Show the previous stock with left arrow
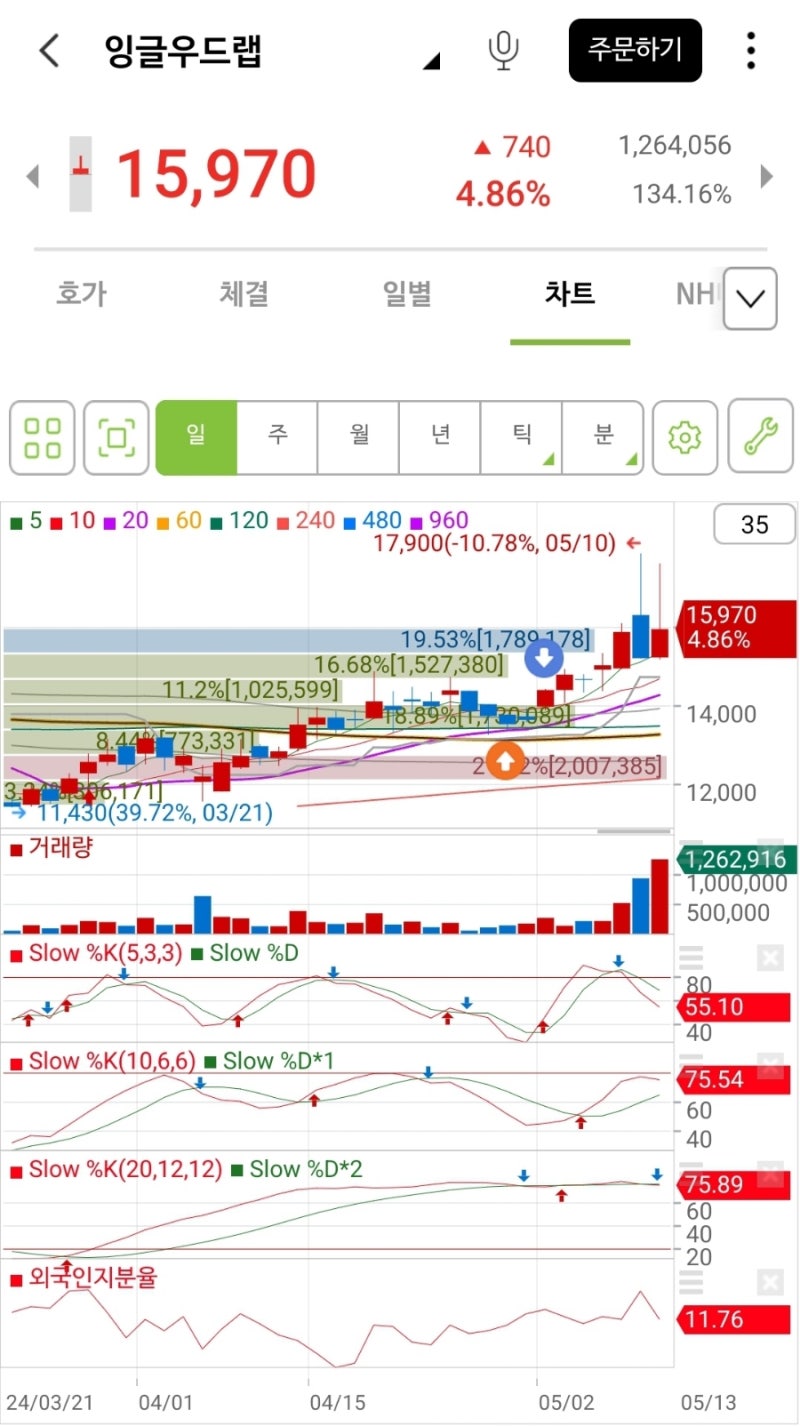 pos(32,176)
